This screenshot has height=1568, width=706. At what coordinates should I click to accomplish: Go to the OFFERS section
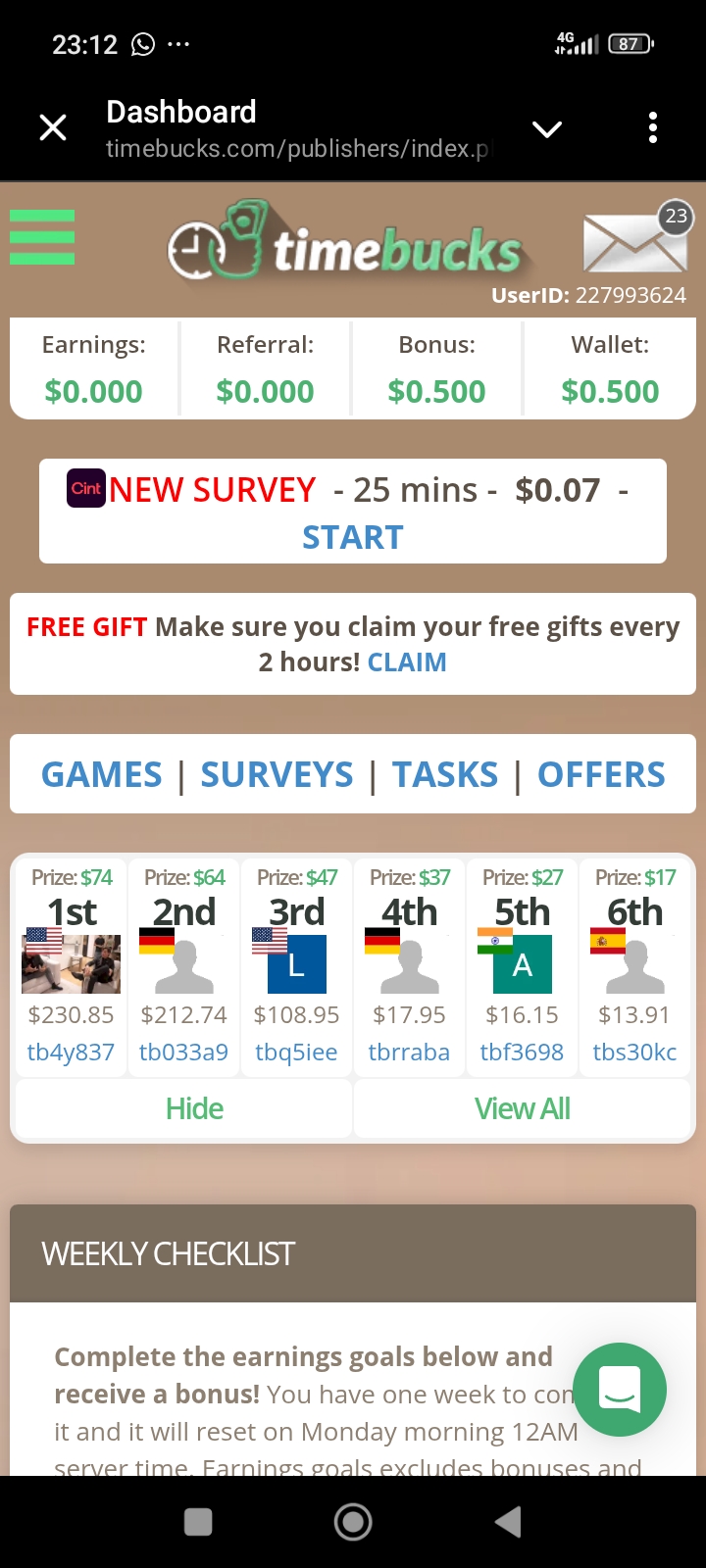[601, 774]
